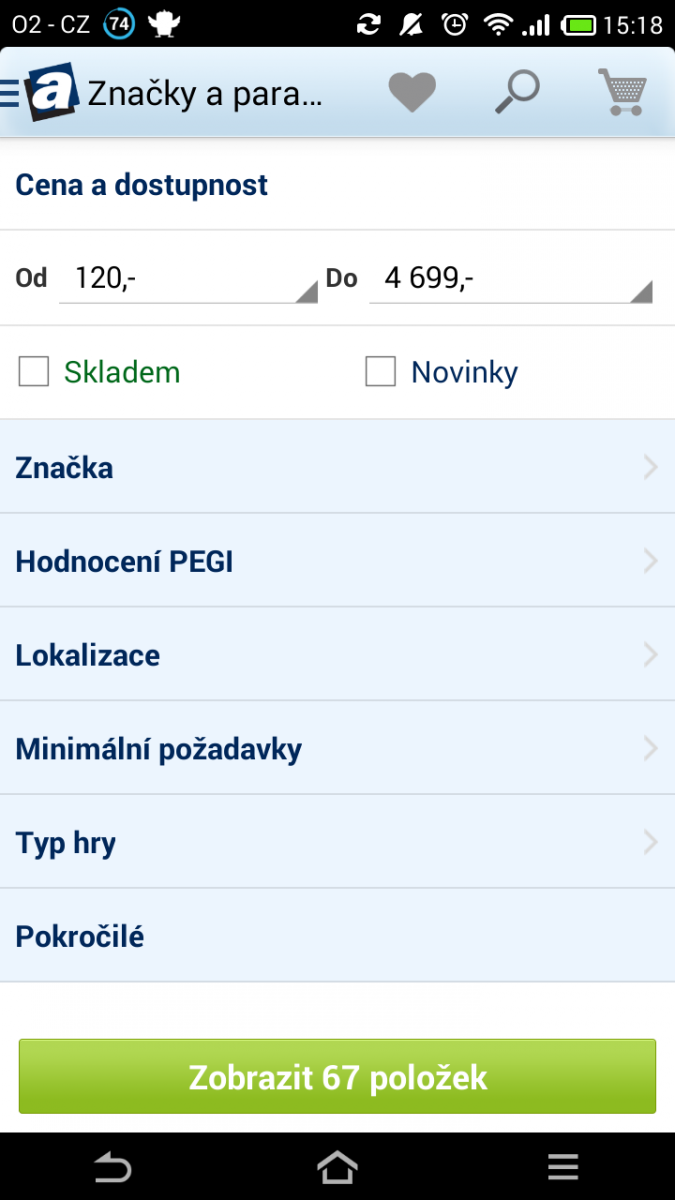
Task: Open the Typ hry filter
Action: (x=337, y=843)
